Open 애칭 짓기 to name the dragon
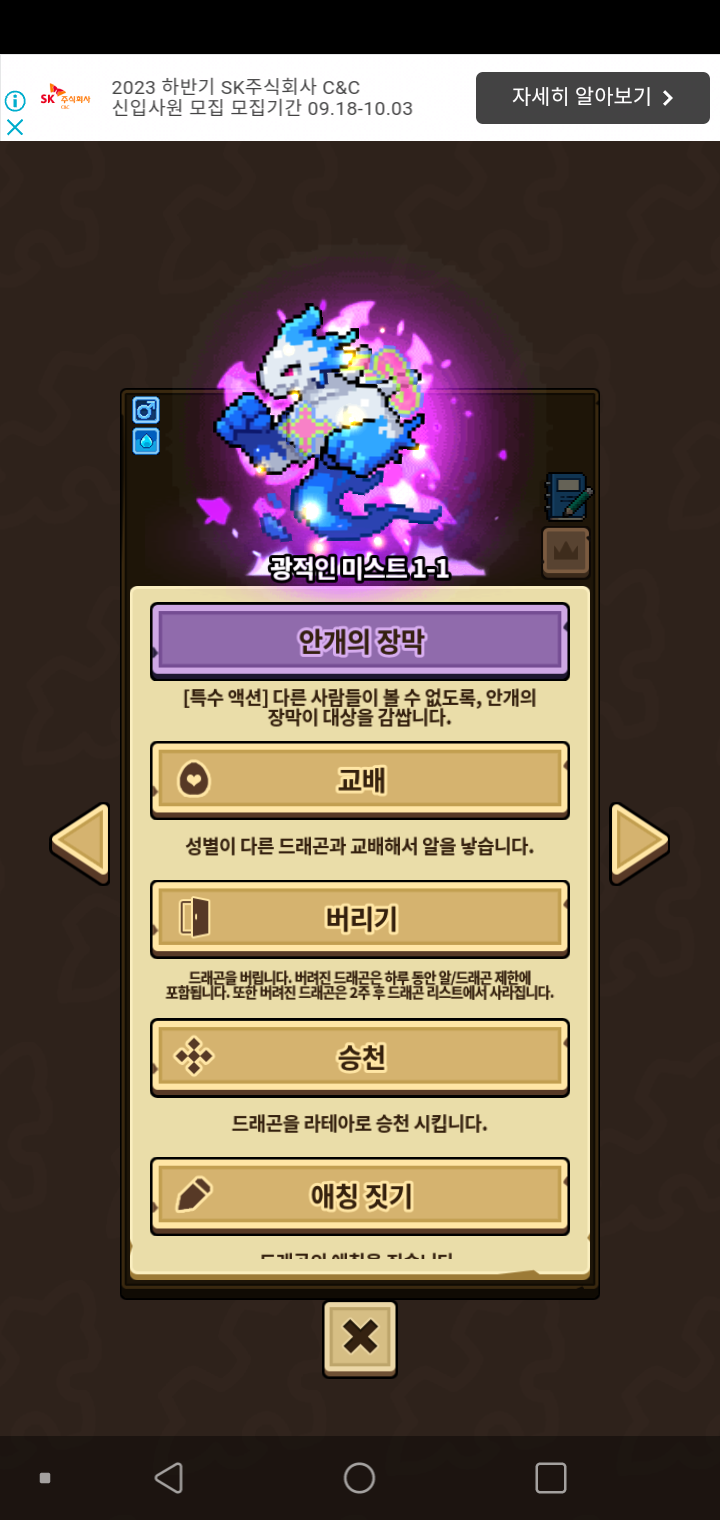 tap(360, 1195)
